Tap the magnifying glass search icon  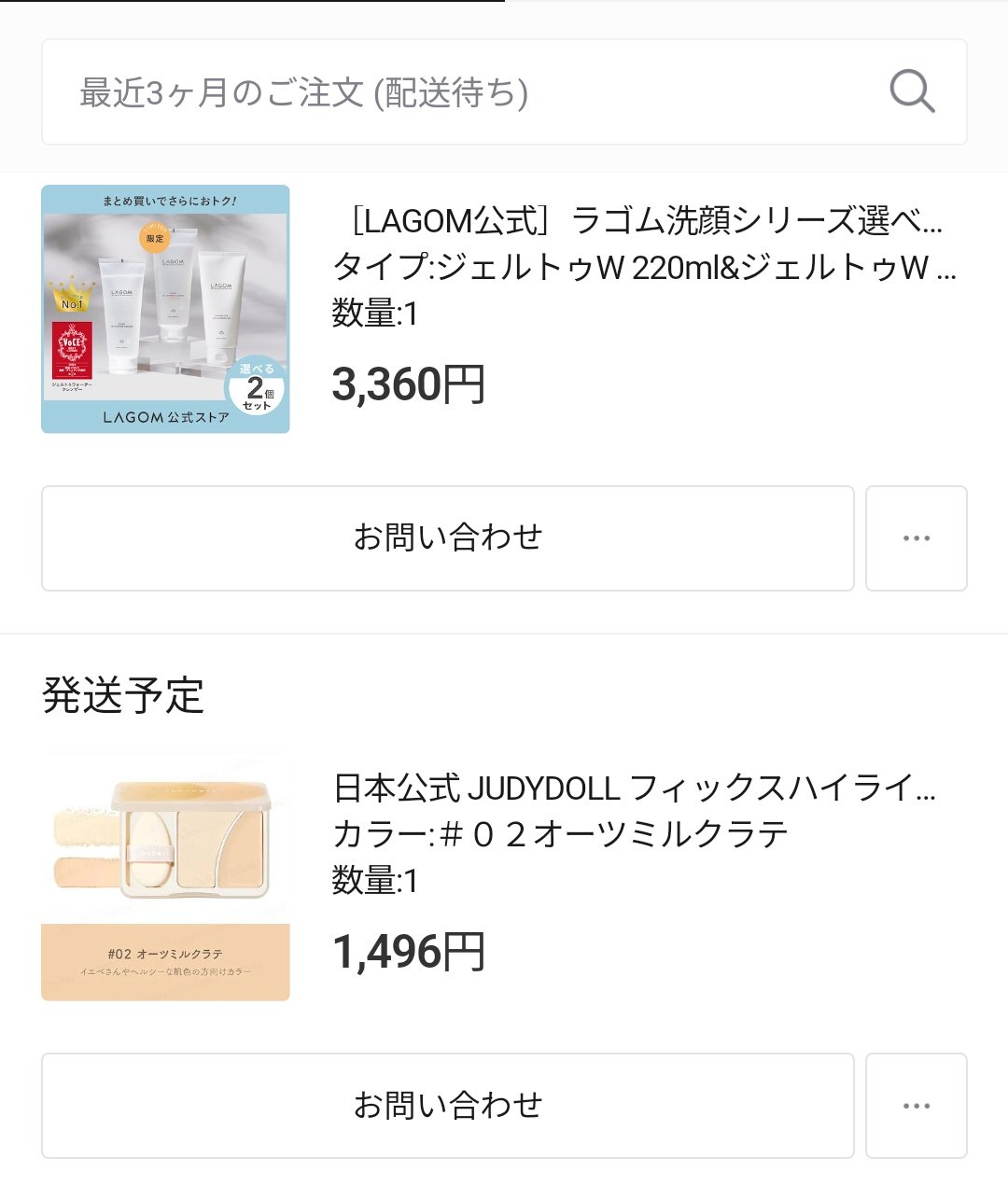pyautogui.click(x=911, y=92)
